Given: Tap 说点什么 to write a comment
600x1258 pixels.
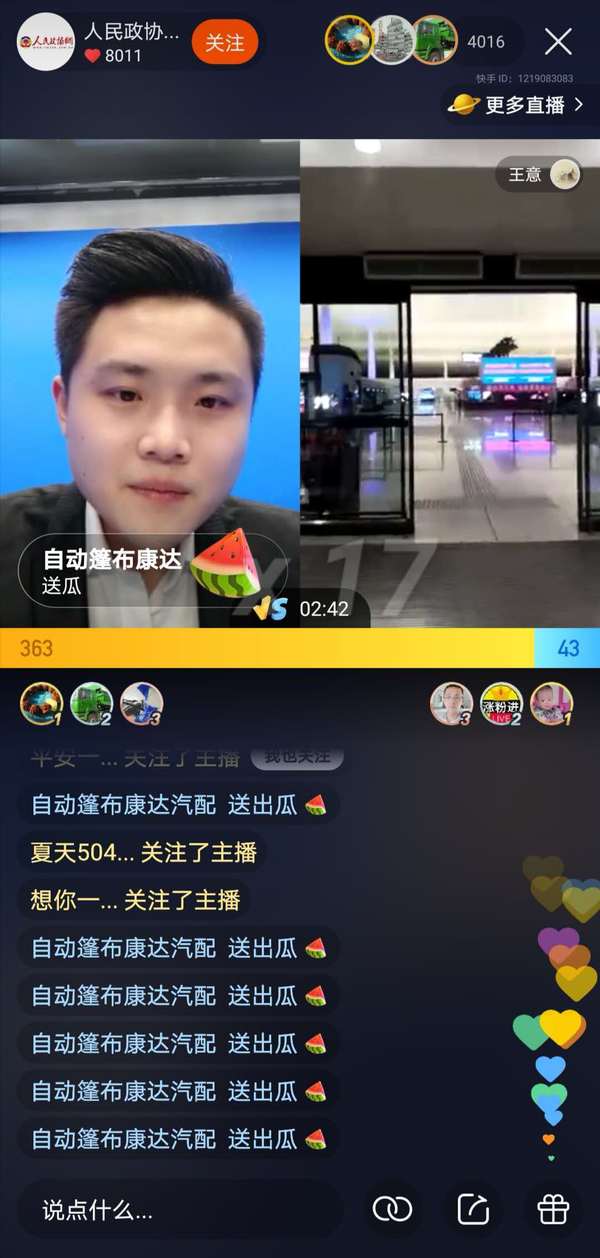Looking at the screenshot, I should tap(180, 1210).
